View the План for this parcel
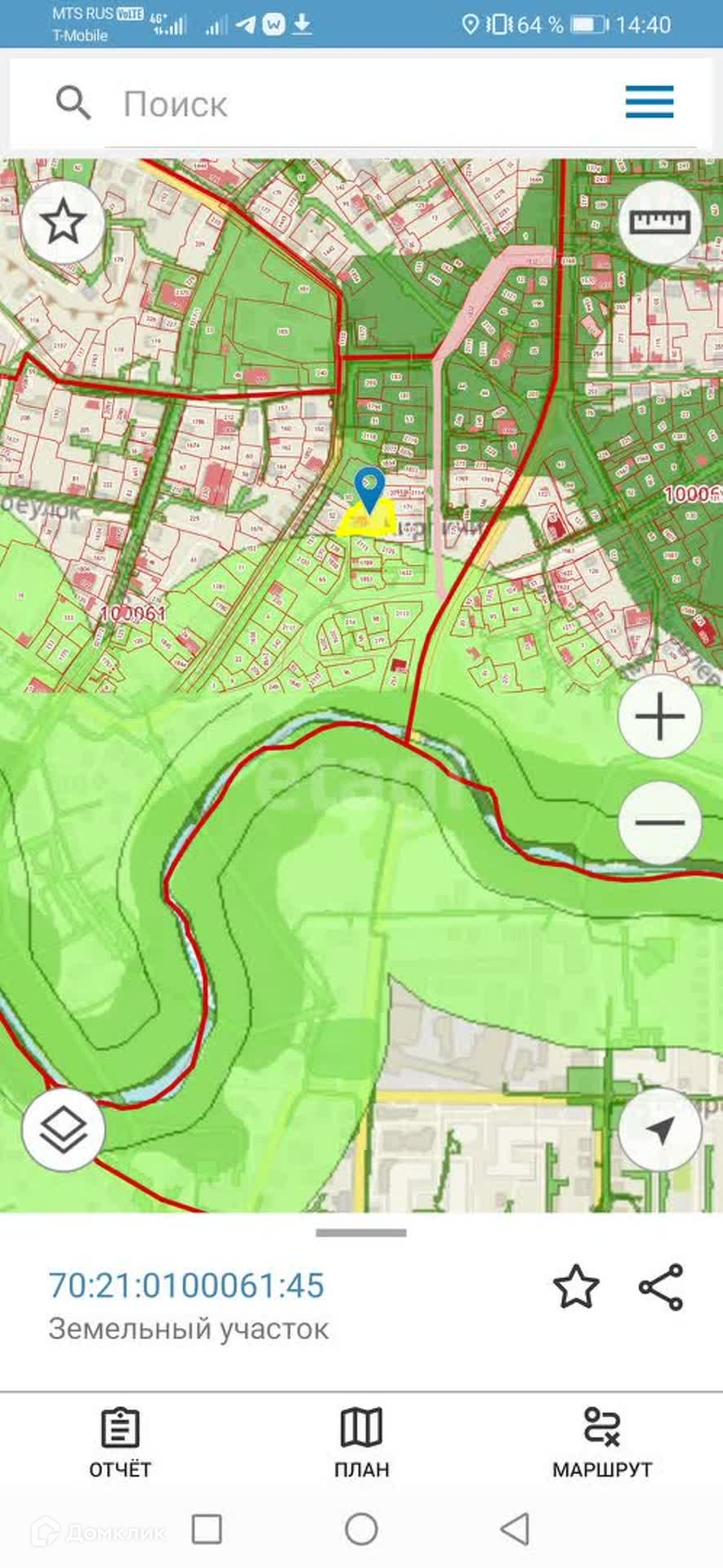The height and width of the screenshot is (1568, 723). click(361, 1444)
